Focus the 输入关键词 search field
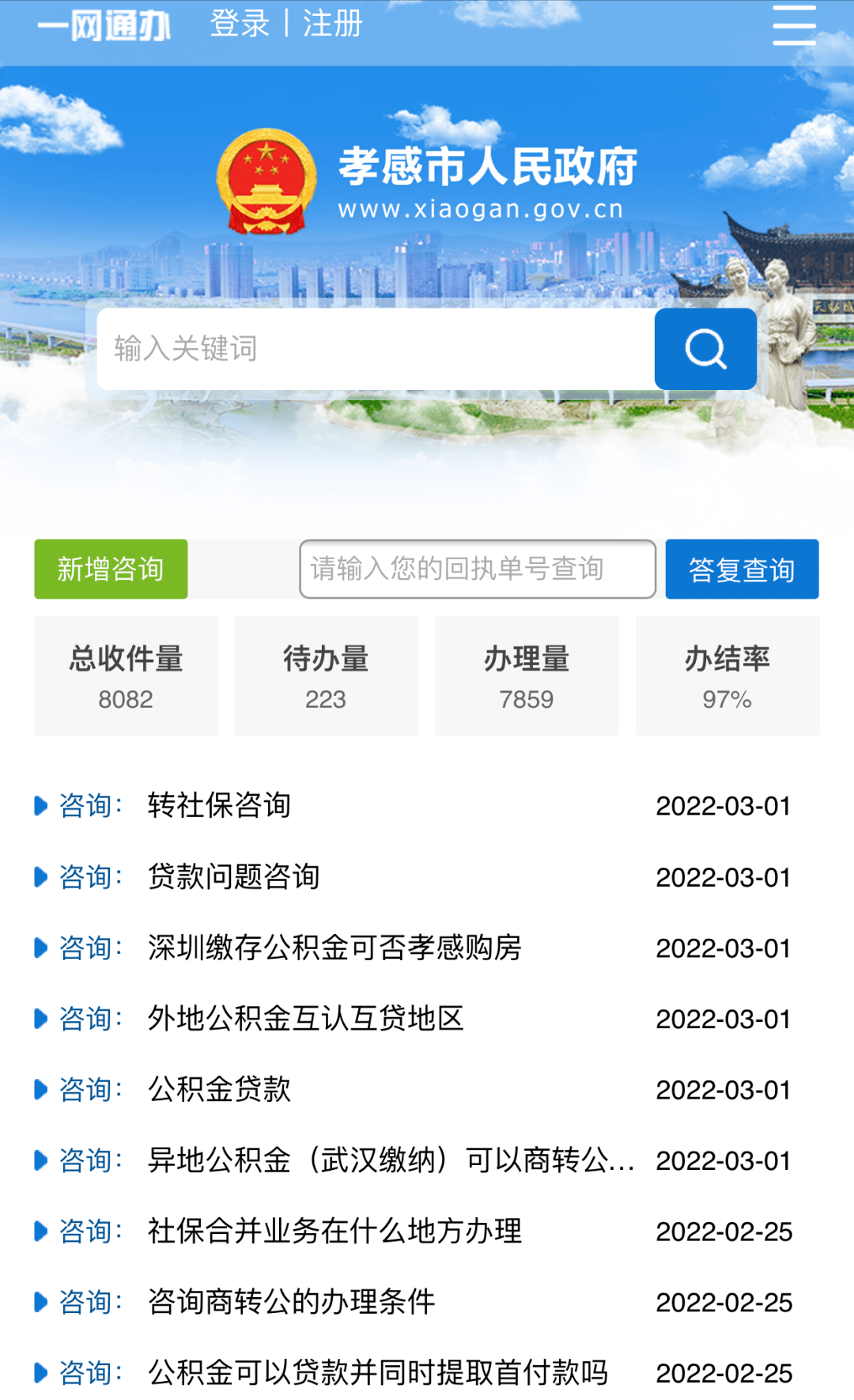Viewport: 854px width, 1400px height. pos(376,349)
